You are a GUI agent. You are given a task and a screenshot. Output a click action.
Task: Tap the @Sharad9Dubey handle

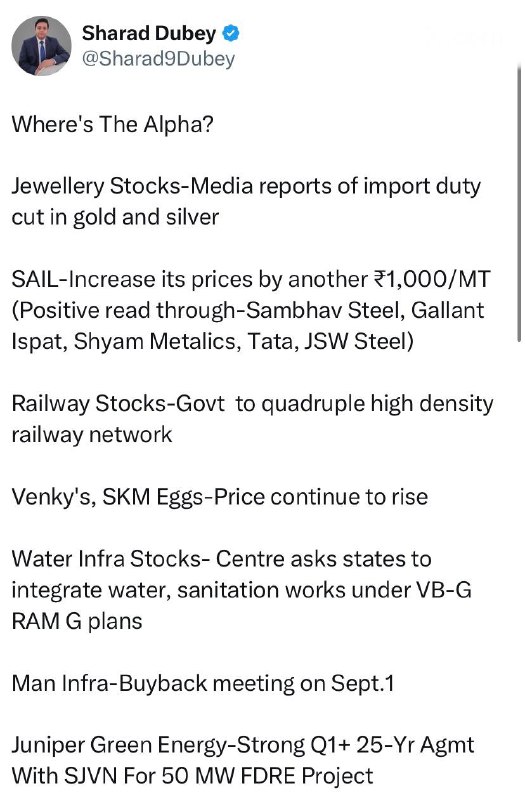click(x=158, y=59)
